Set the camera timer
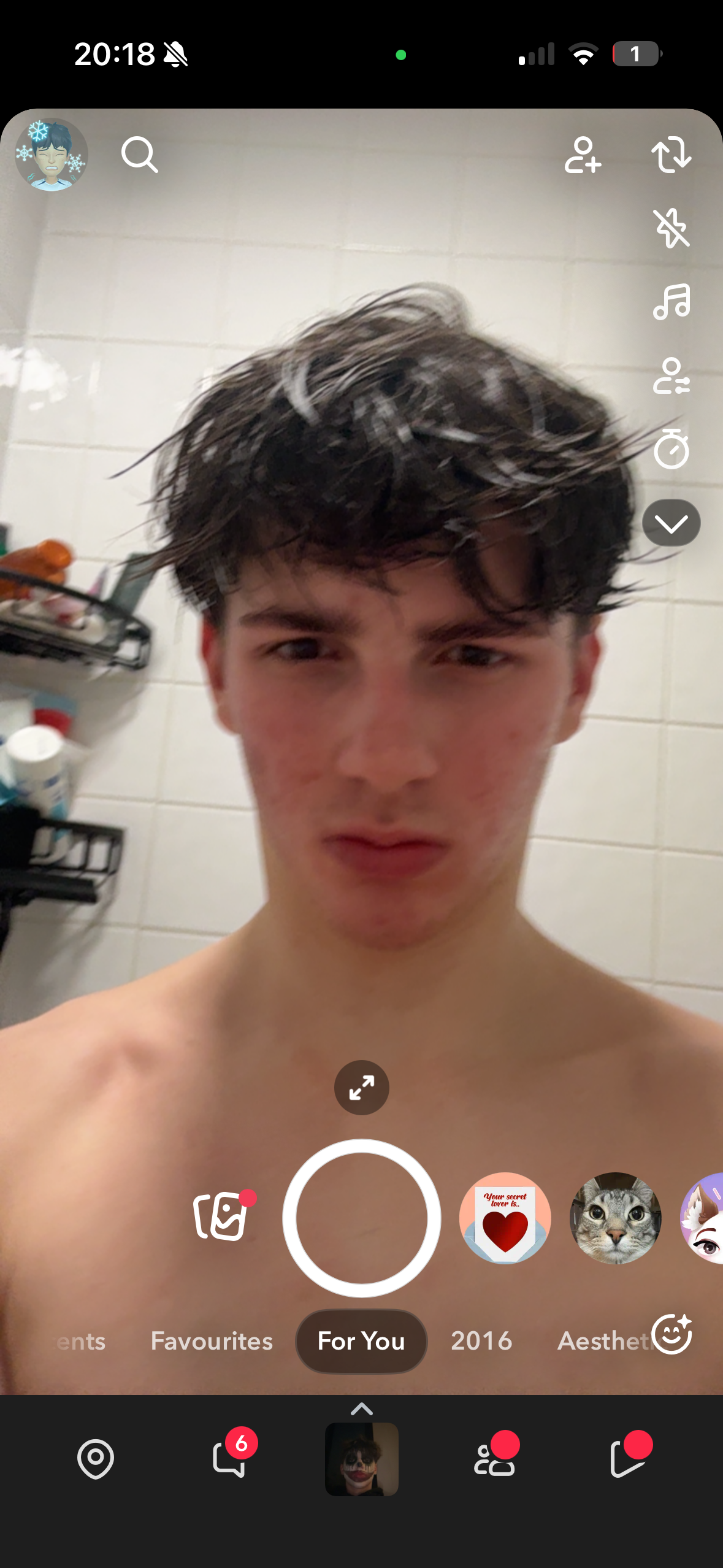723x1568 pixels. tap(671, 449)
